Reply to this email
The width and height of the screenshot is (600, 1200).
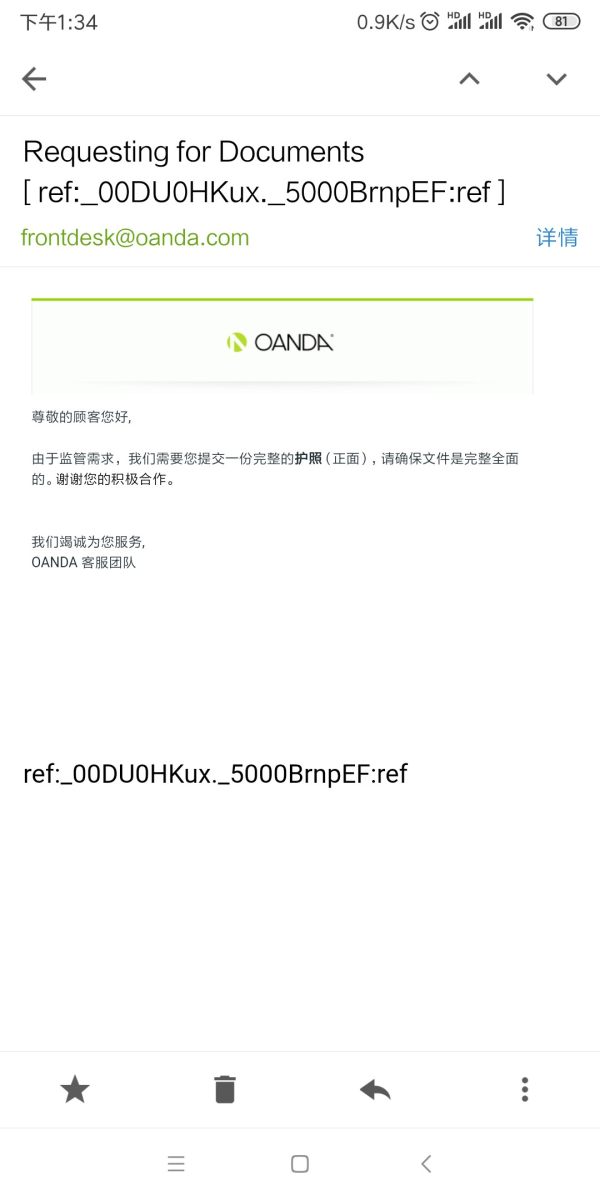tap(375, 1089)
